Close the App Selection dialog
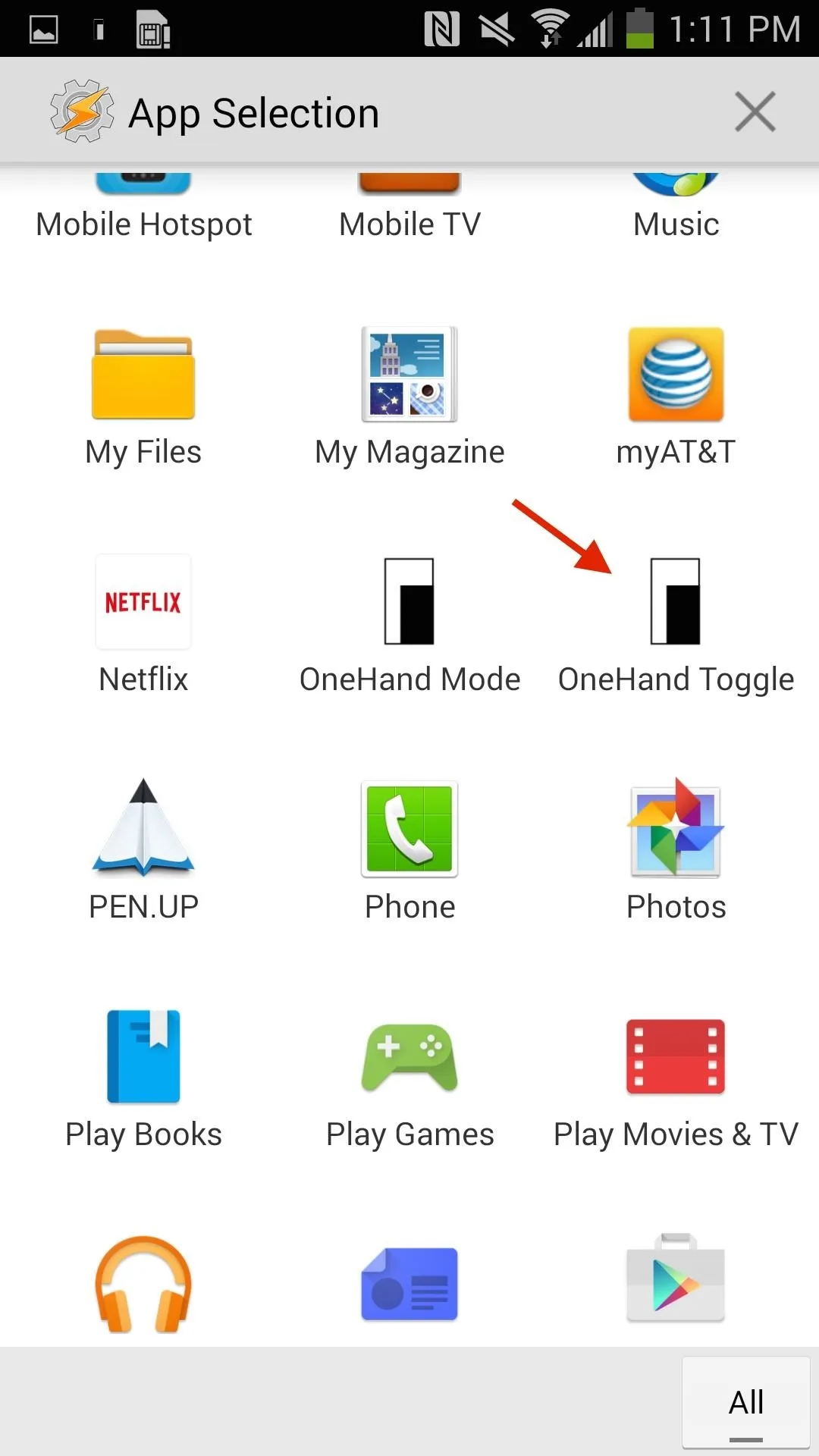This screenshot has height=1456, width=819. (x=755, y=111)
